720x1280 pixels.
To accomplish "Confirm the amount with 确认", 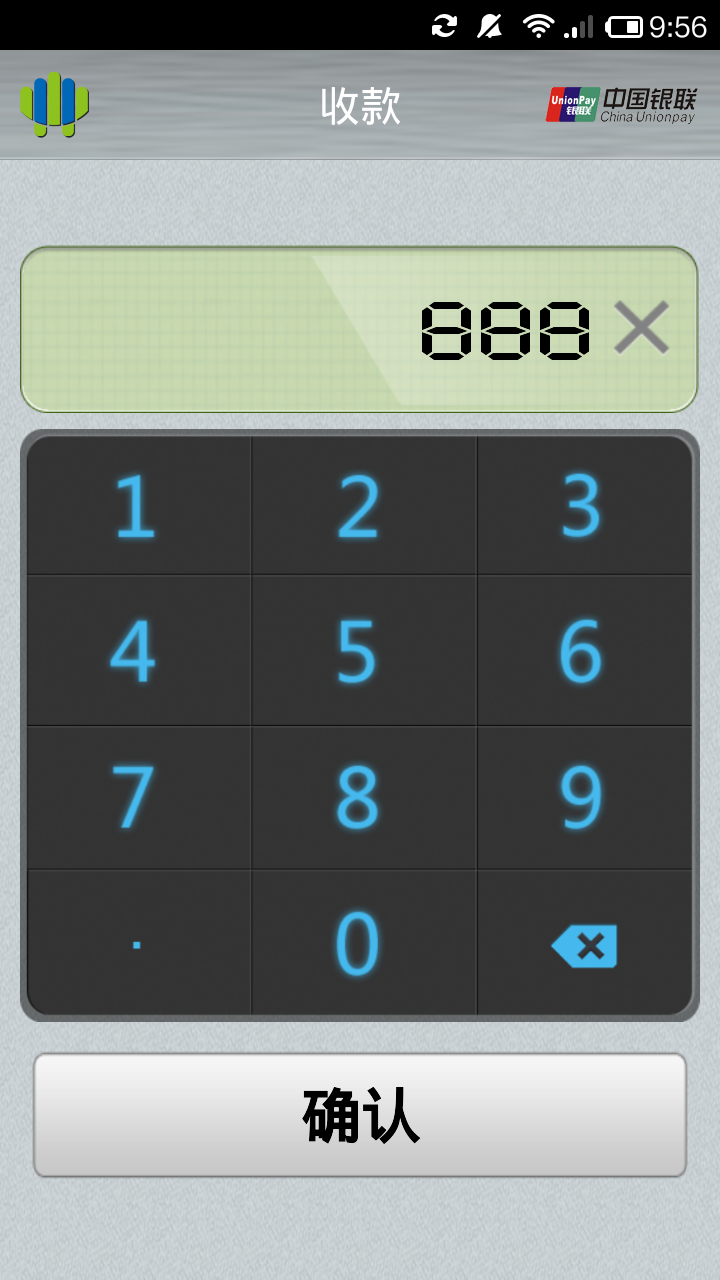I will (x=360, y=1115).
